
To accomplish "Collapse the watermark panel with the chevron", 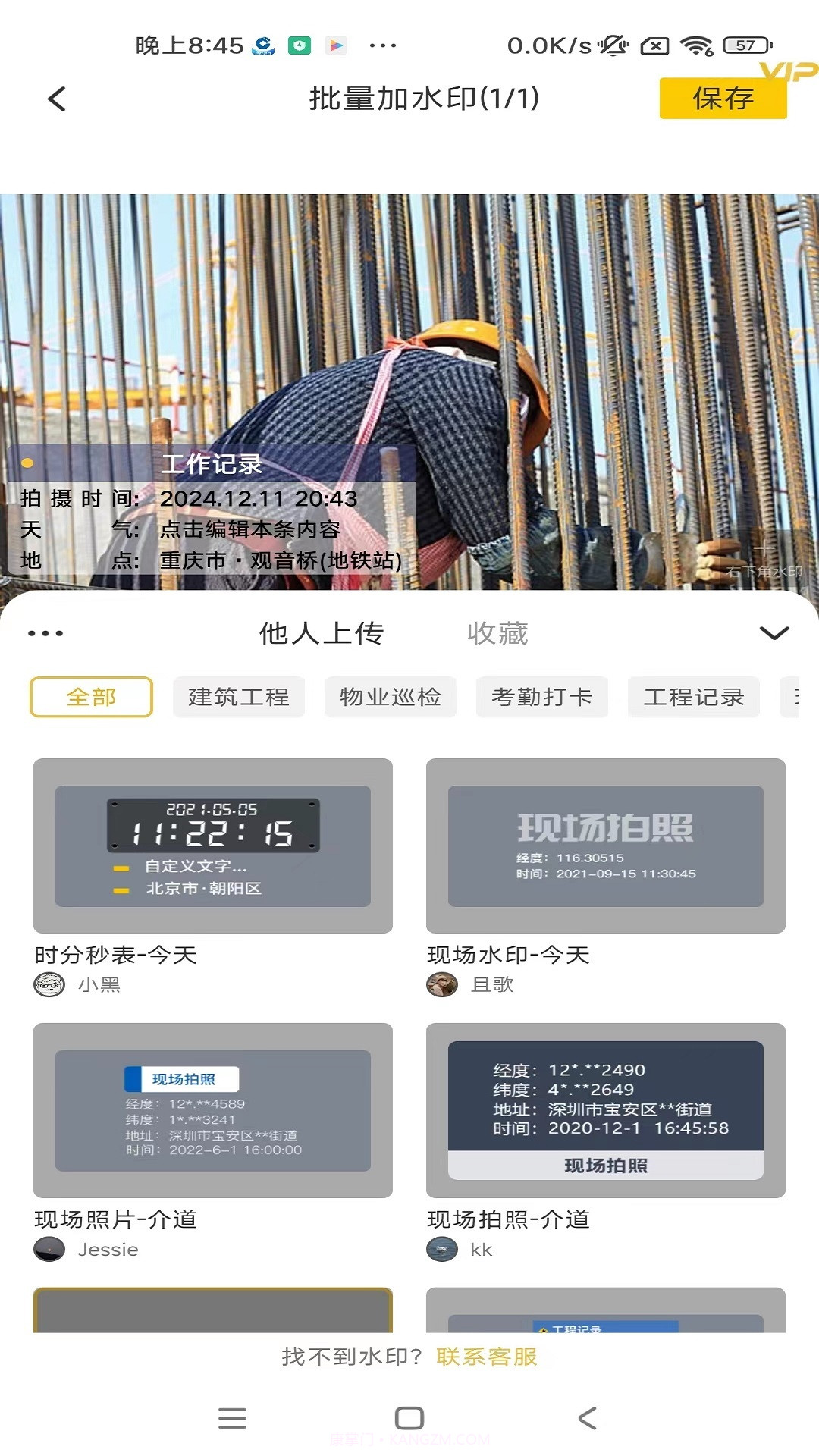I will coord(772,631).
